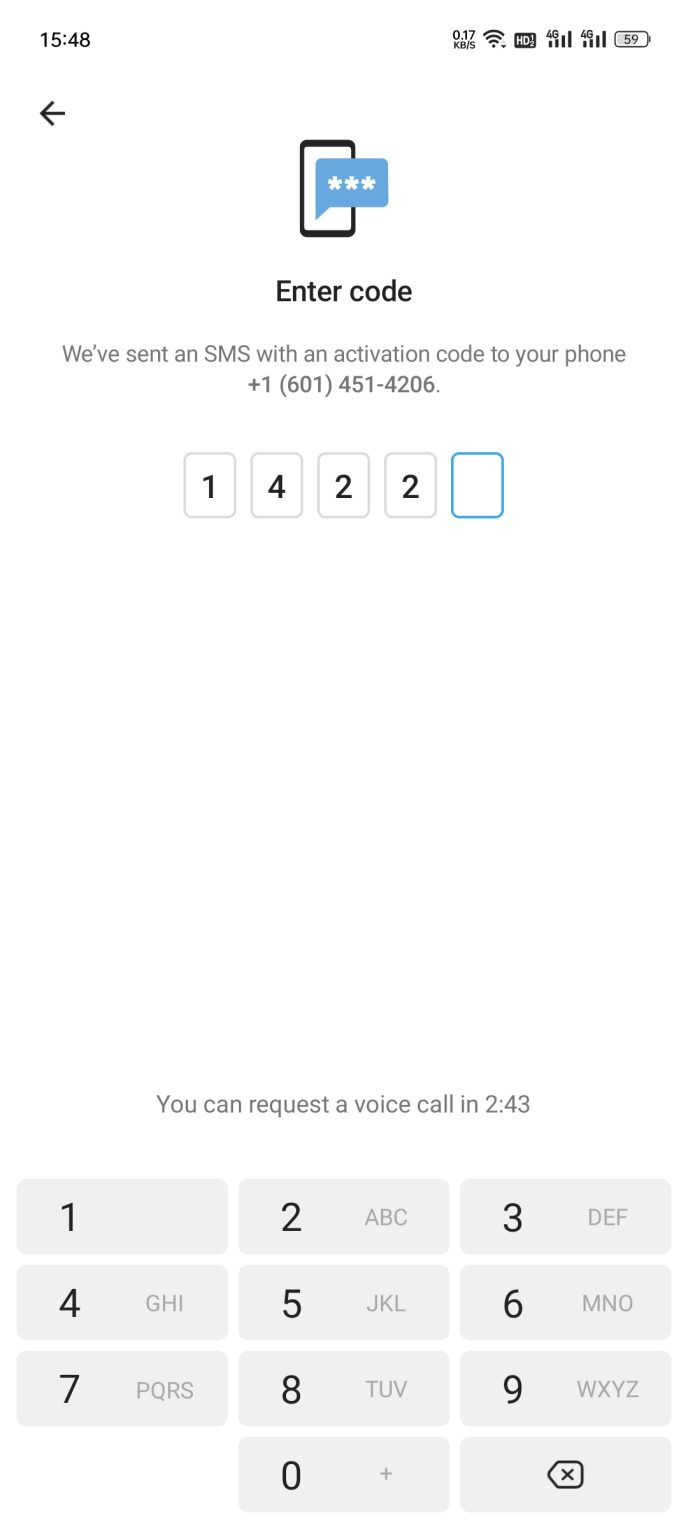Enter digit 0 on the keypad
This screenshot has height=1536, width=688.
click(343, 1475)
